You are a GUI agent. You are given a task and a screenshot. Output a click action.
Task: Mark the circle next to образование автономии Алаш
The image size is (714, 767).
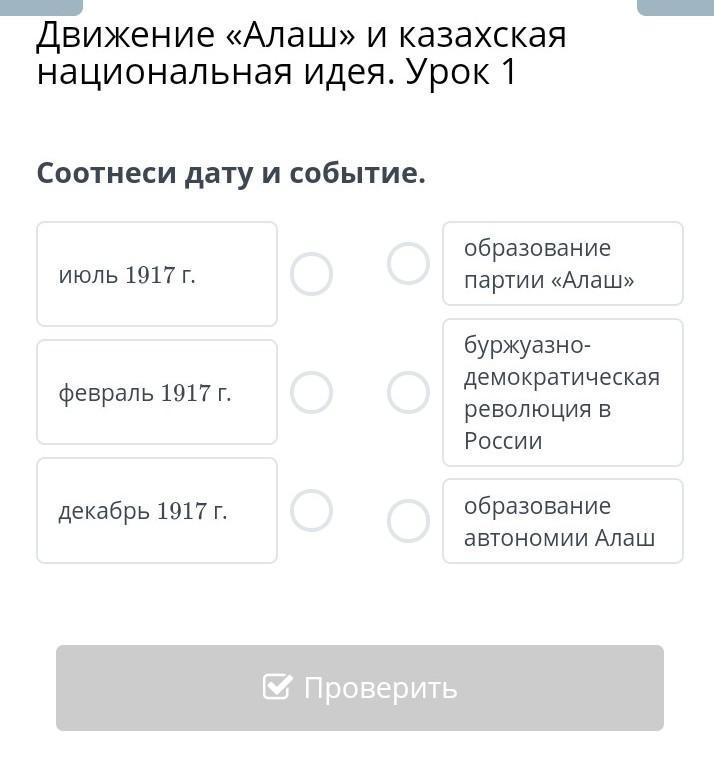(408, 521)
